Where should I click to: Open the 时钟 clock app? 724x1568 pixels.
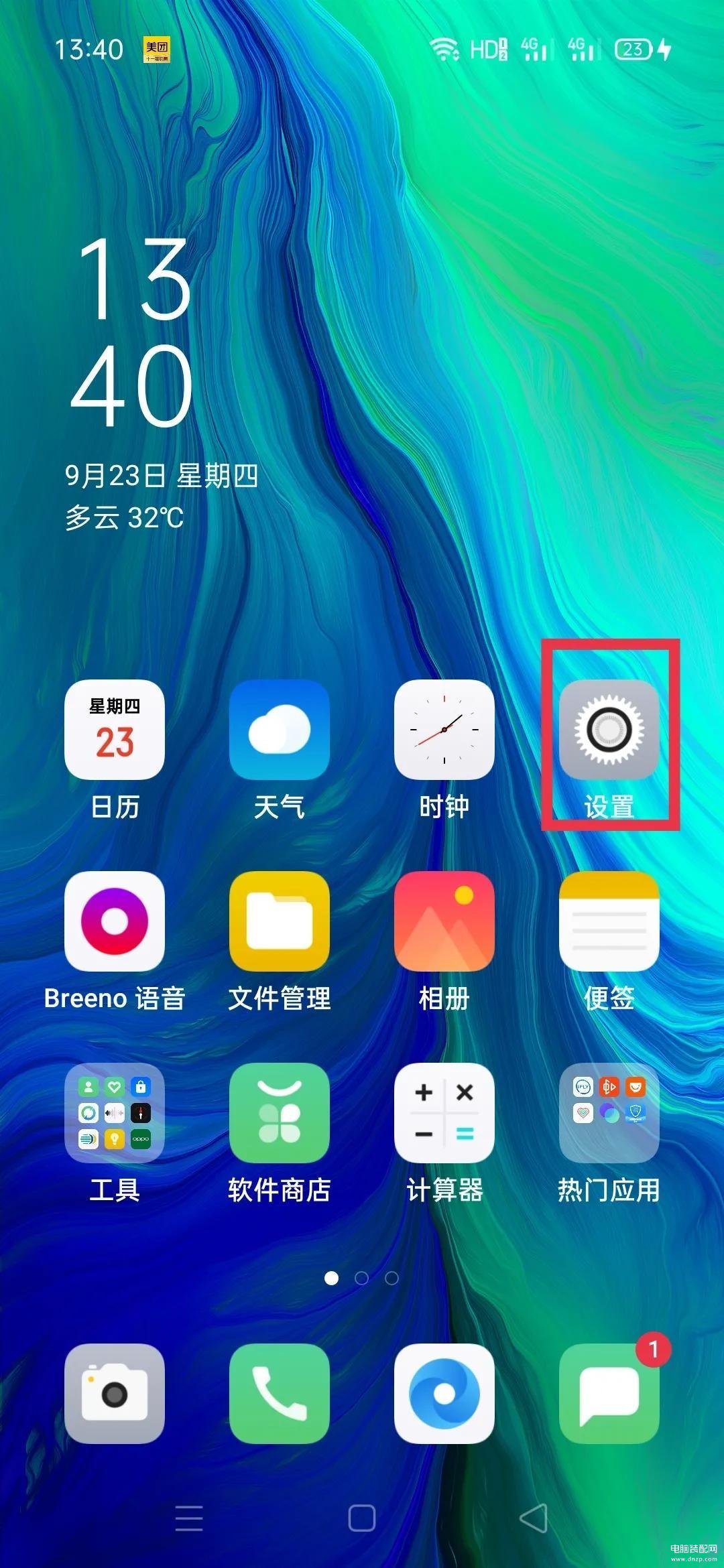[444, 730]
